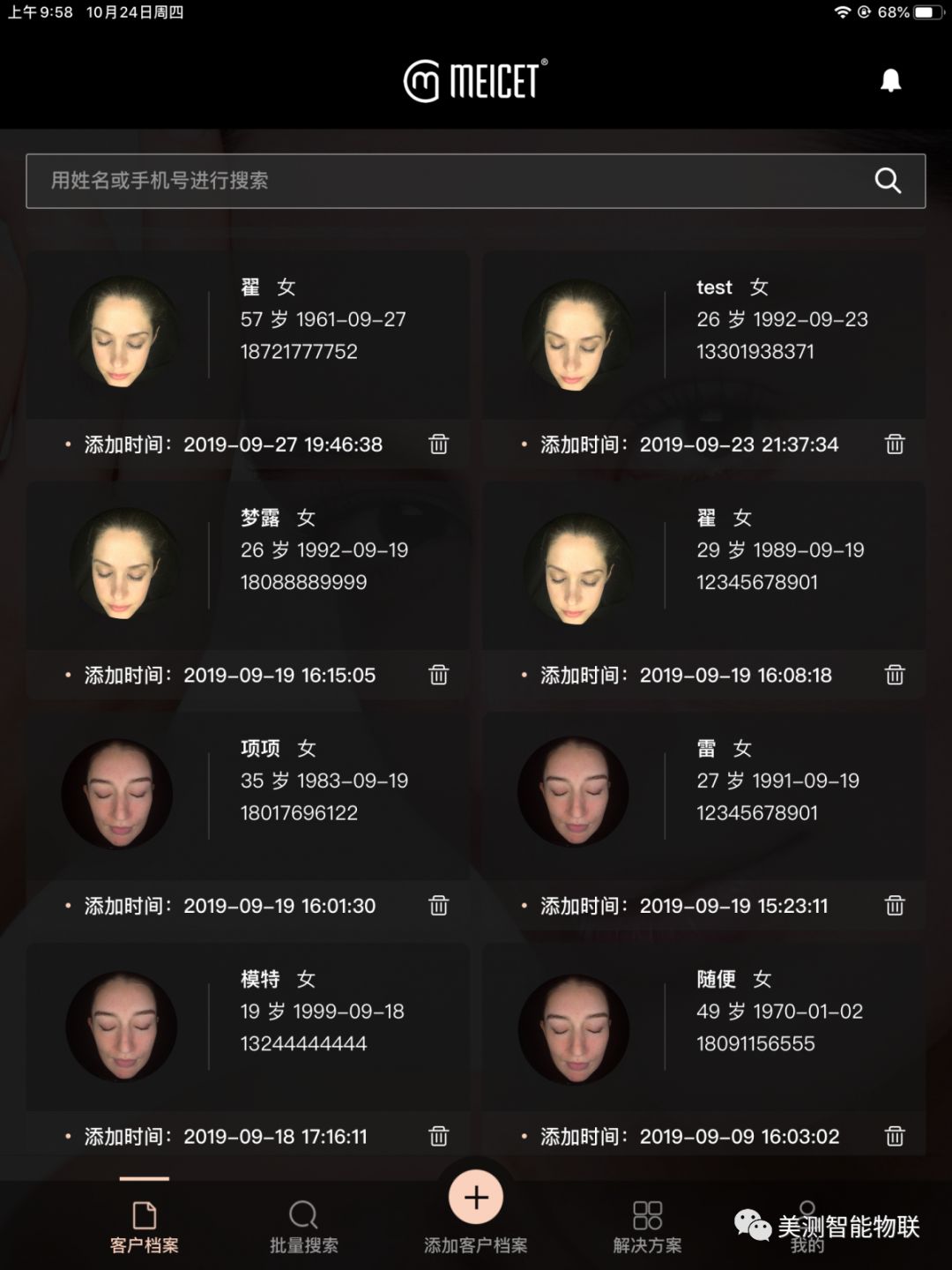The image size is (952, 1270).
Task: Open the notifications bell
Action: click(890, 81)
